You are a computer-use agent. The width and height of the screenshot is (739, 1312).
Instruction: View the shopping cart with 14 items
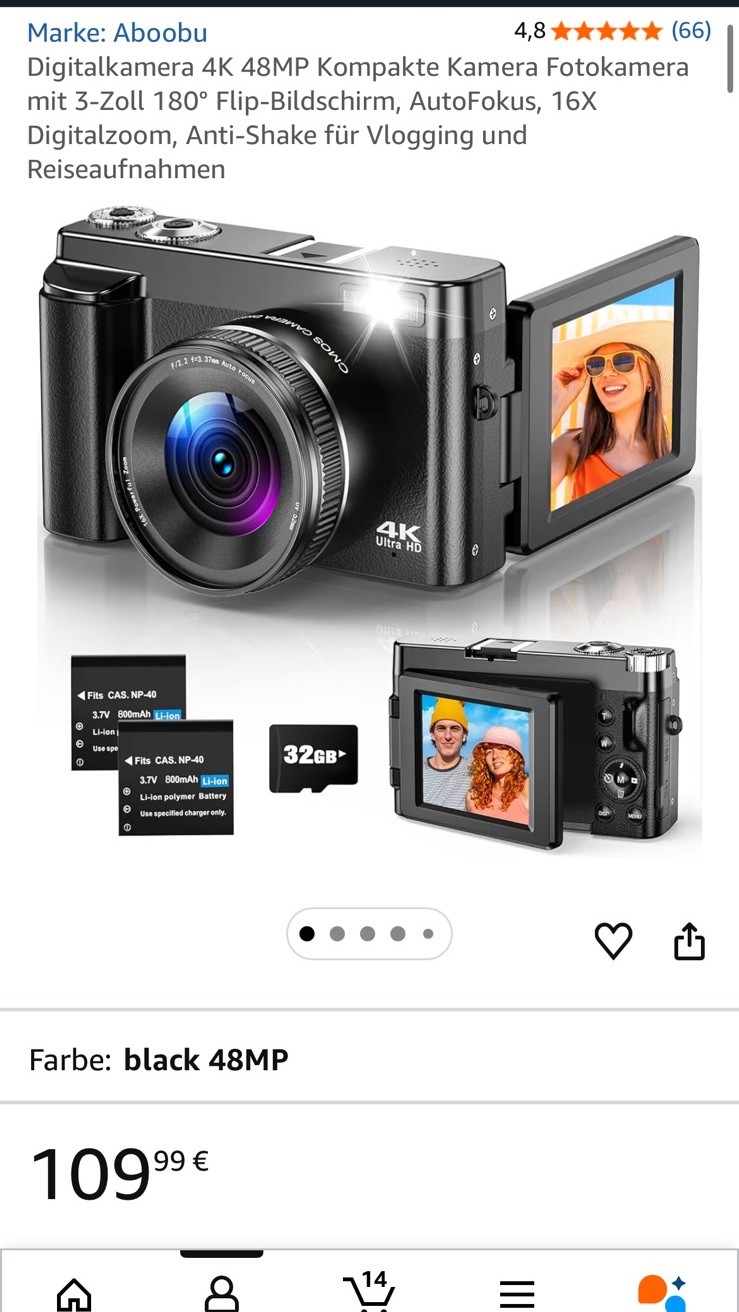369,1290
